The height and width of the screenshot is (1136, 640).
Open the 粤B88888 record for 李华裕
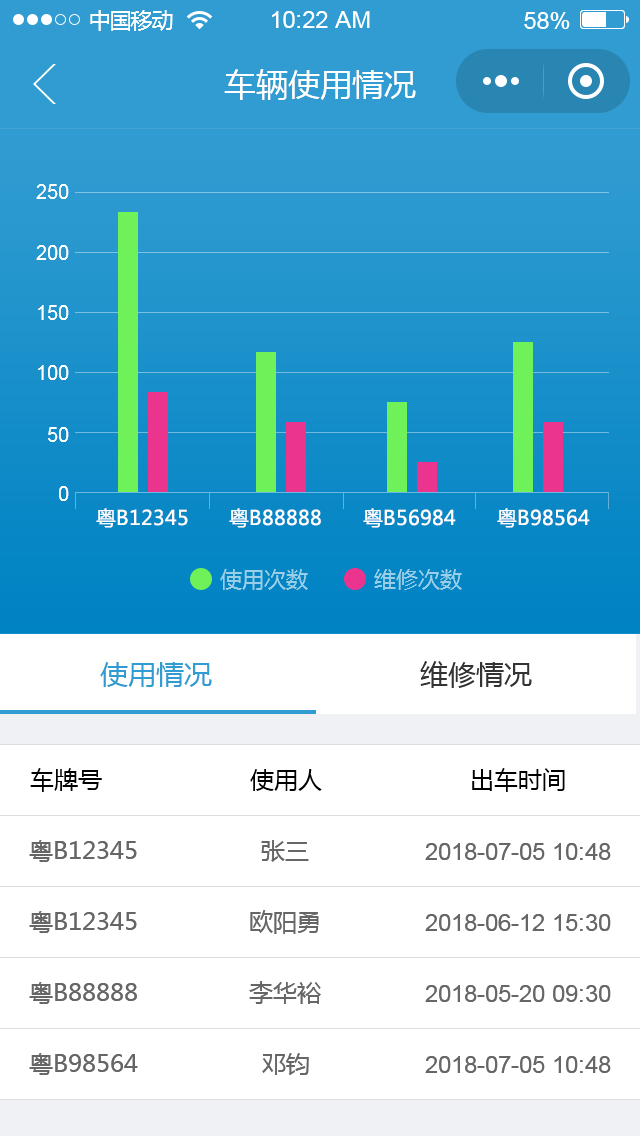click(x=320, y=993)
